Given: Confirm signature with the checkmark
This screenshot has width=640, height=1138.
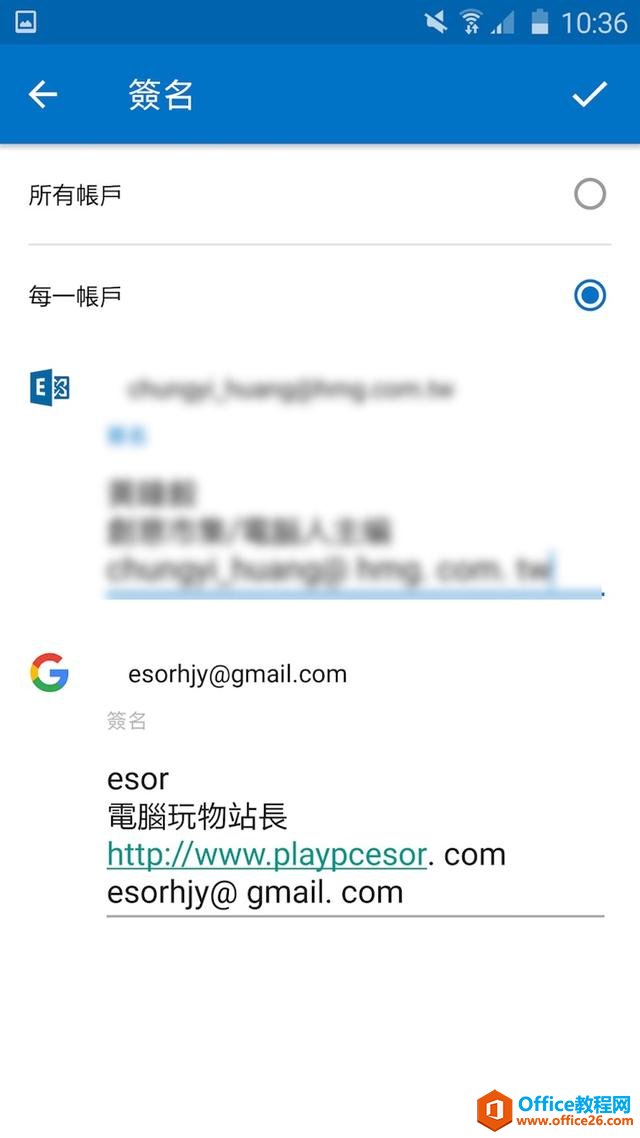Looking at the screenshot, I should (x=589, y=95).
